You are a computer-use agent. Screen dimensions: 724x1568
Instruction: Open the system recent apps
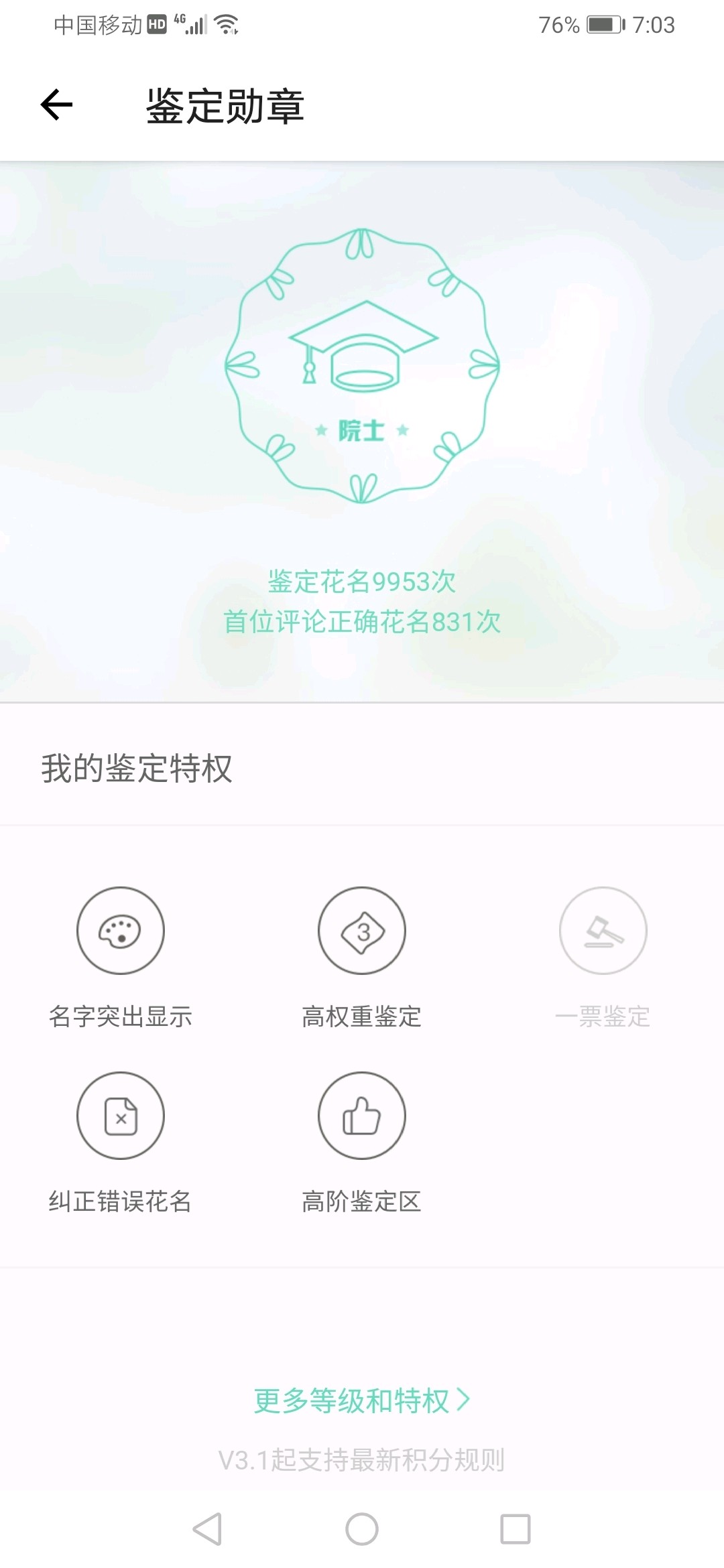click(x=516, y=1530)
